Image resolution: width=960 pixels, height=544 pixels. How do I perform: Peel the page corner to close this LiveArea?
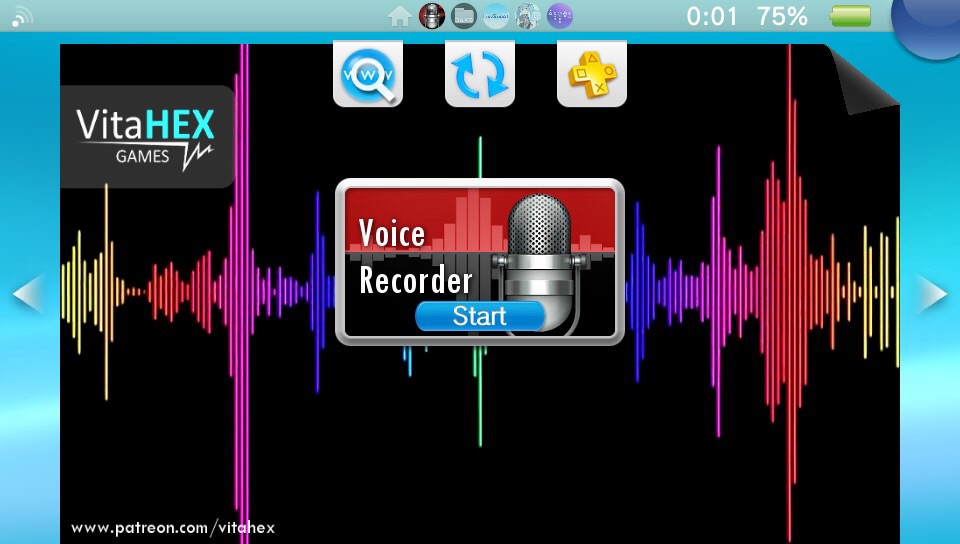[x=861, y=78]
